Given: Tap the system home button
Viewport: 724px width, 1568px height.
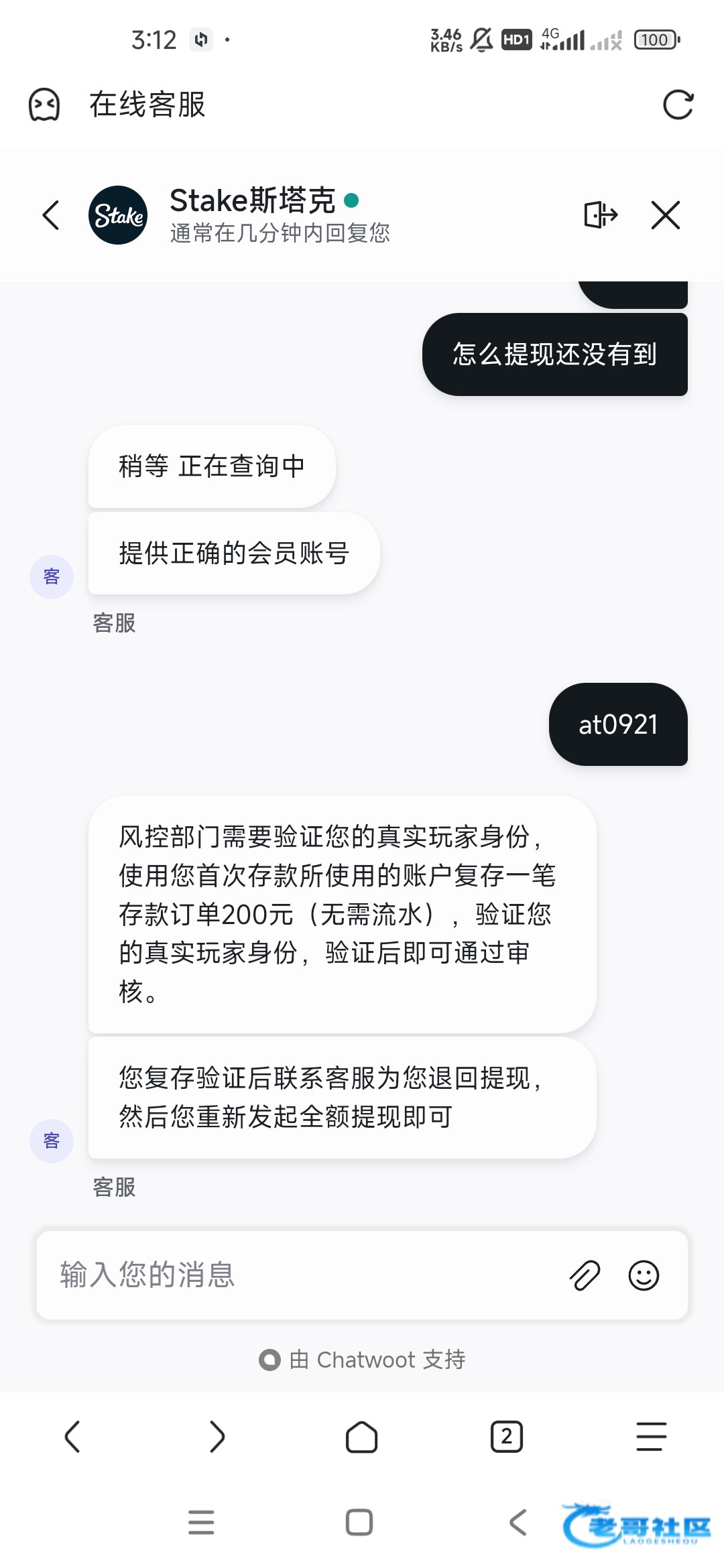Looking at the screenshot, I should click(359, 1522).
